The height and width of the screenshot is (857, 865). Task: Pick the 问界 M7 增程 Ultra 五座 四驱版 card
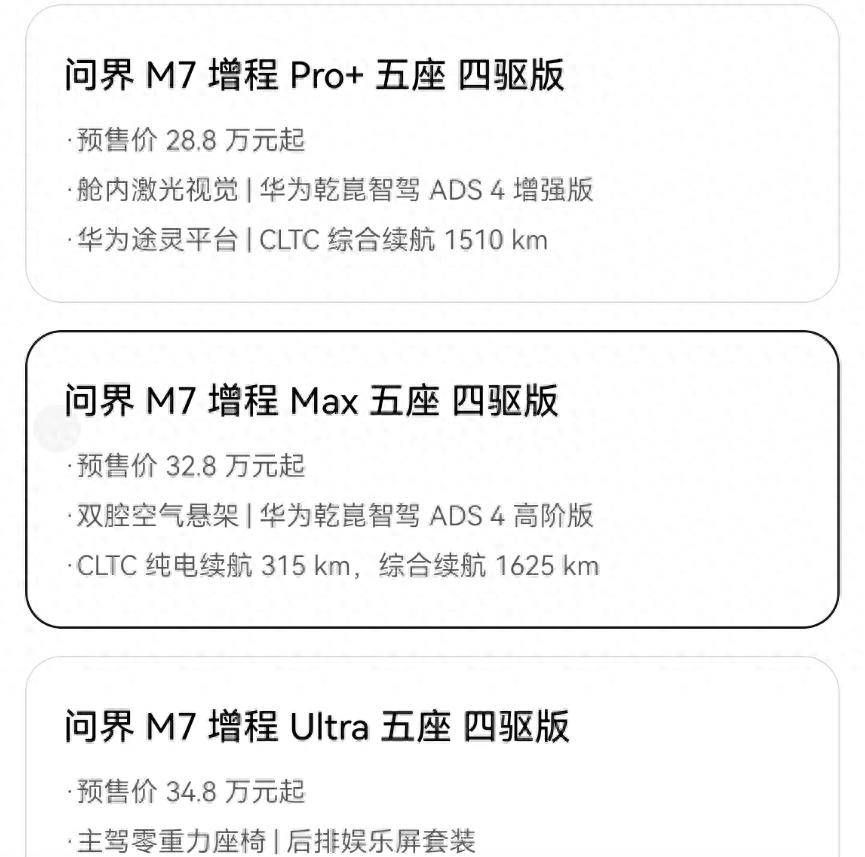(432, 760)
